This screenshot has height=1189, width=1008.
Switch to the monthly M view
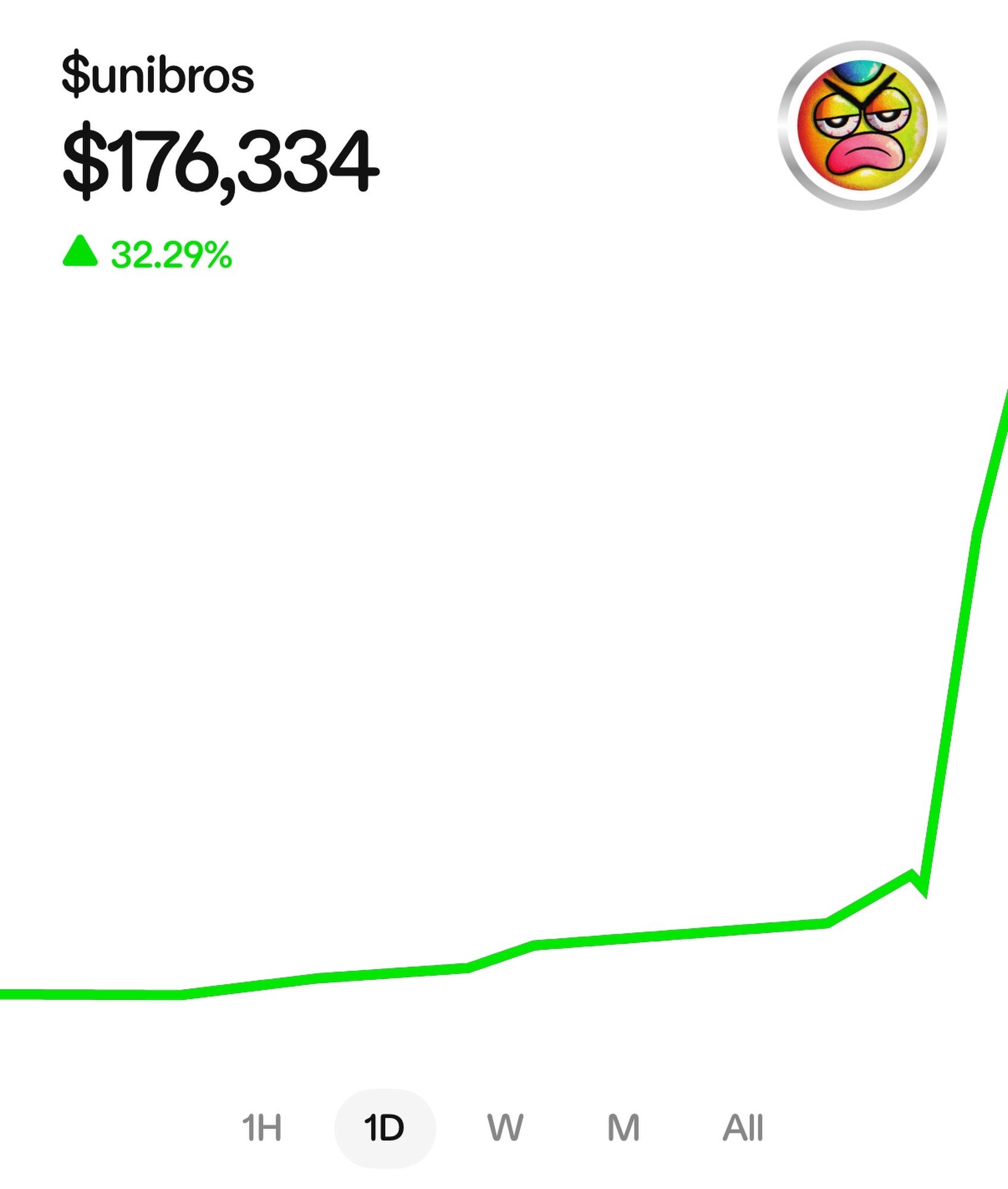pos(623,1128)
